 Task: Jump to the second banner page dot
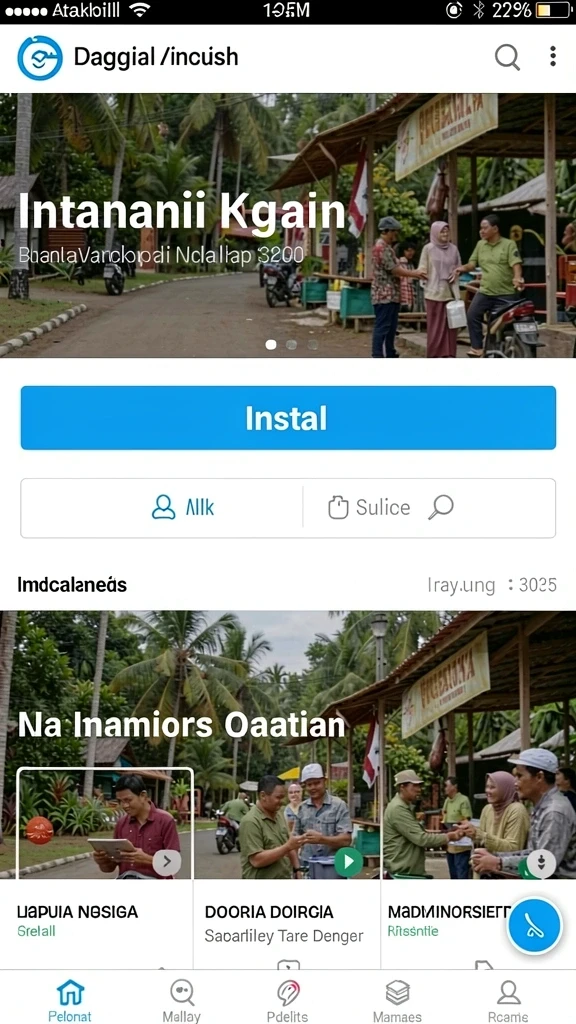click(292, 344)
